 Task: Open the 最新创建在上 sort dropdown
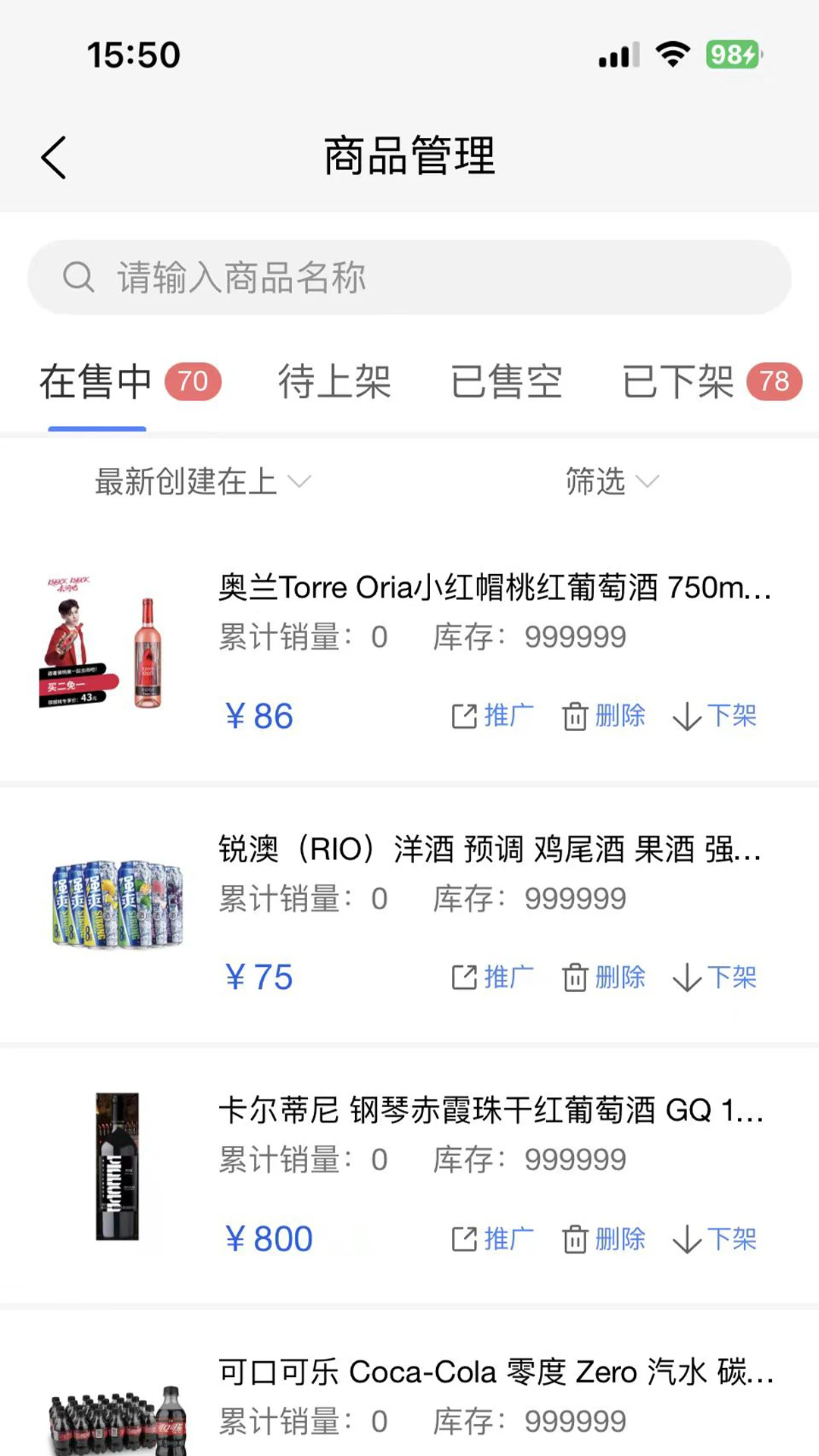[x=201, y=482]
